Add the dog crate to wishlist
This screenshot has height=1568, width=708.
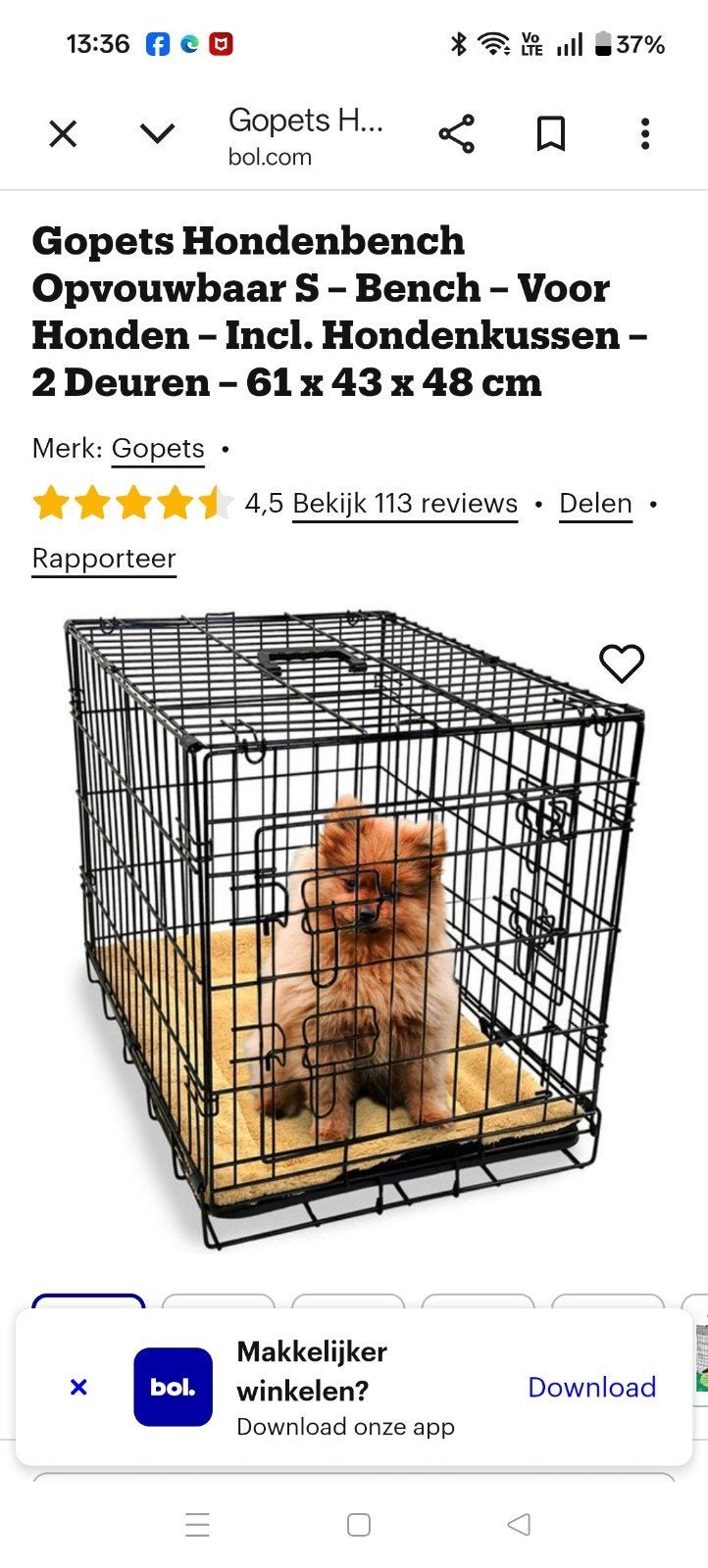pos(622,663)
